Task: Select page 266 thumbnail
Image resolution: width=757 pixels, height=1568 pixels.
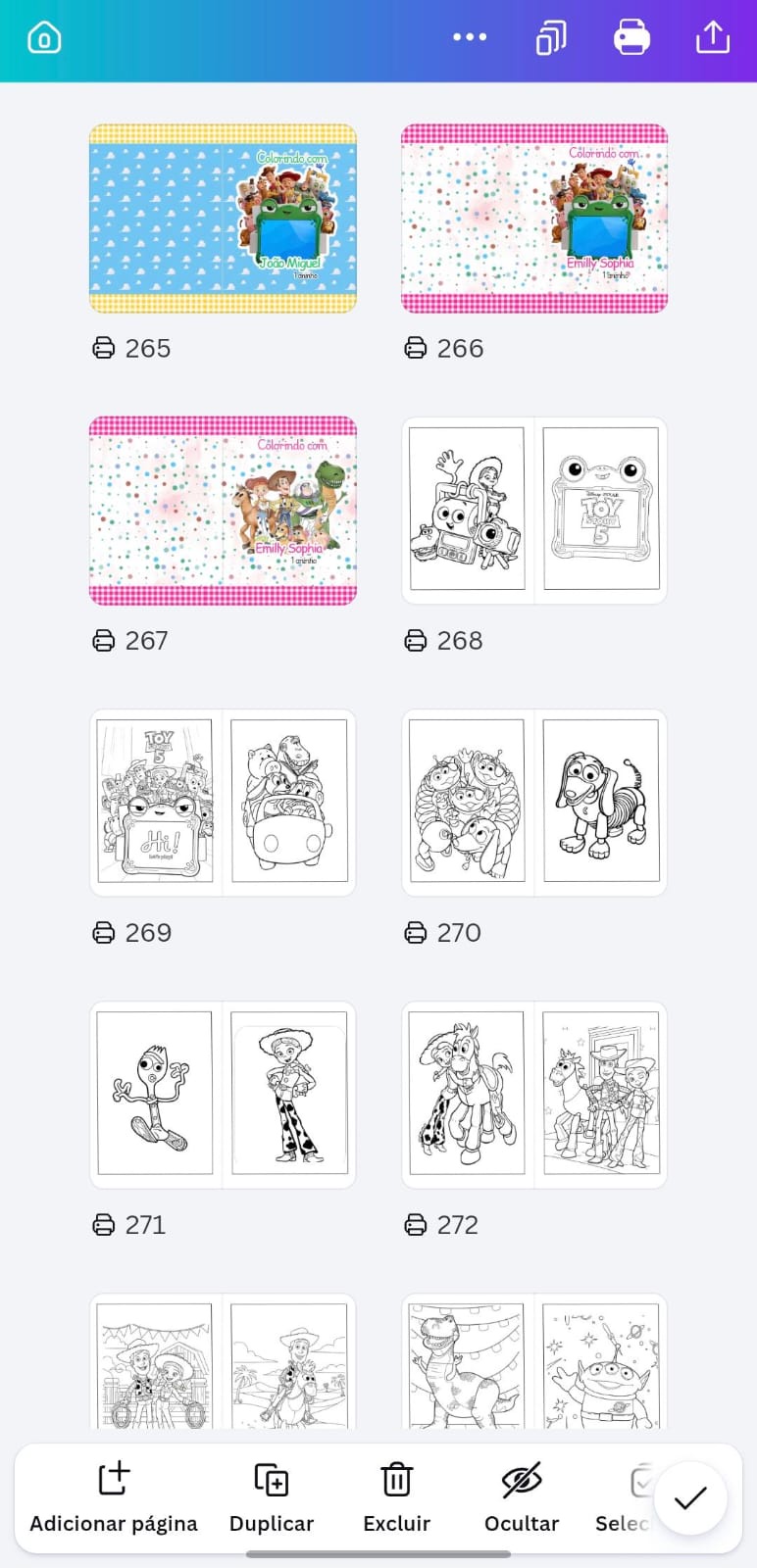Action: coord(534,219)
